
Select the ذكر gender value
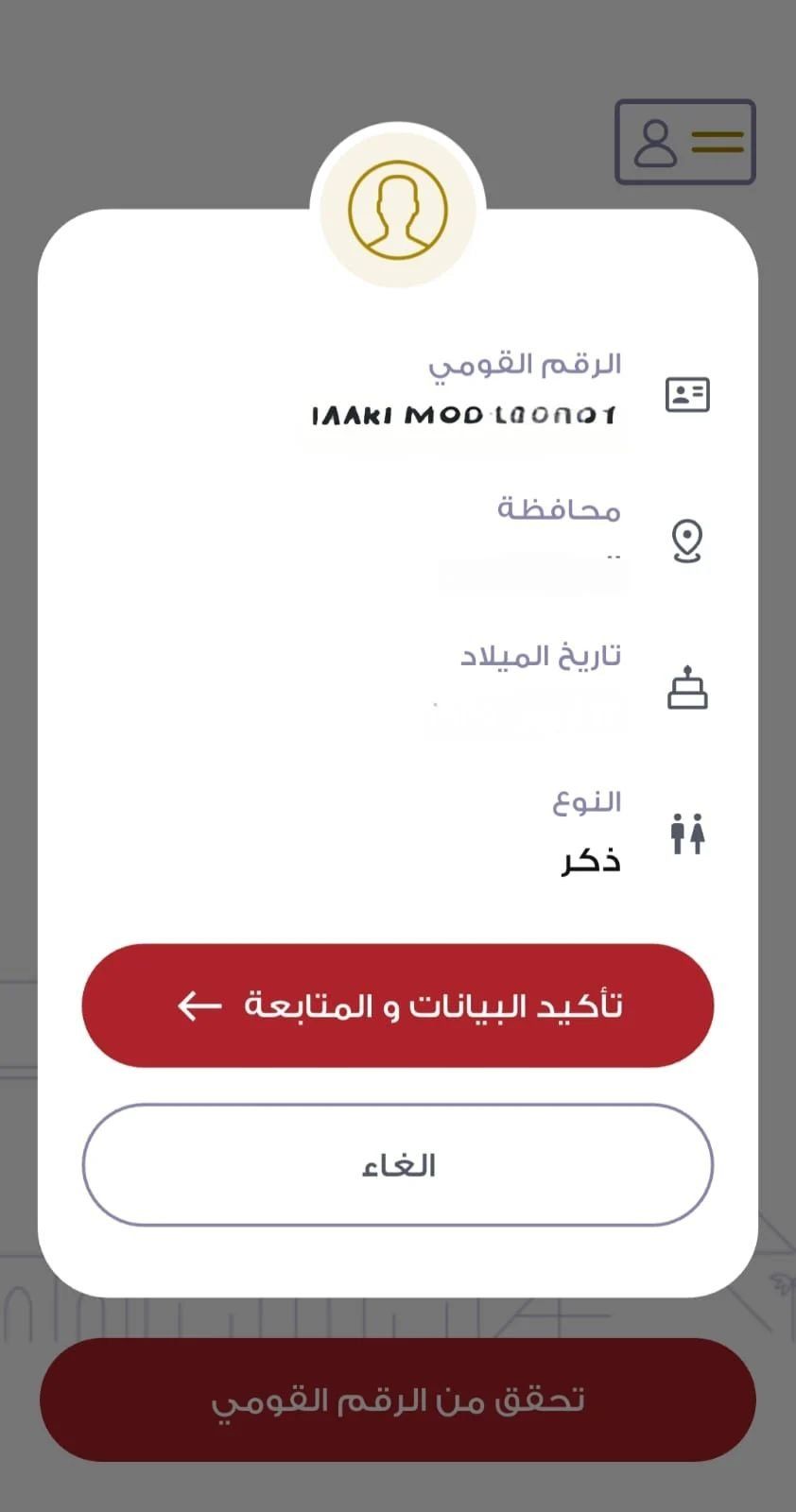click(588, 860)
